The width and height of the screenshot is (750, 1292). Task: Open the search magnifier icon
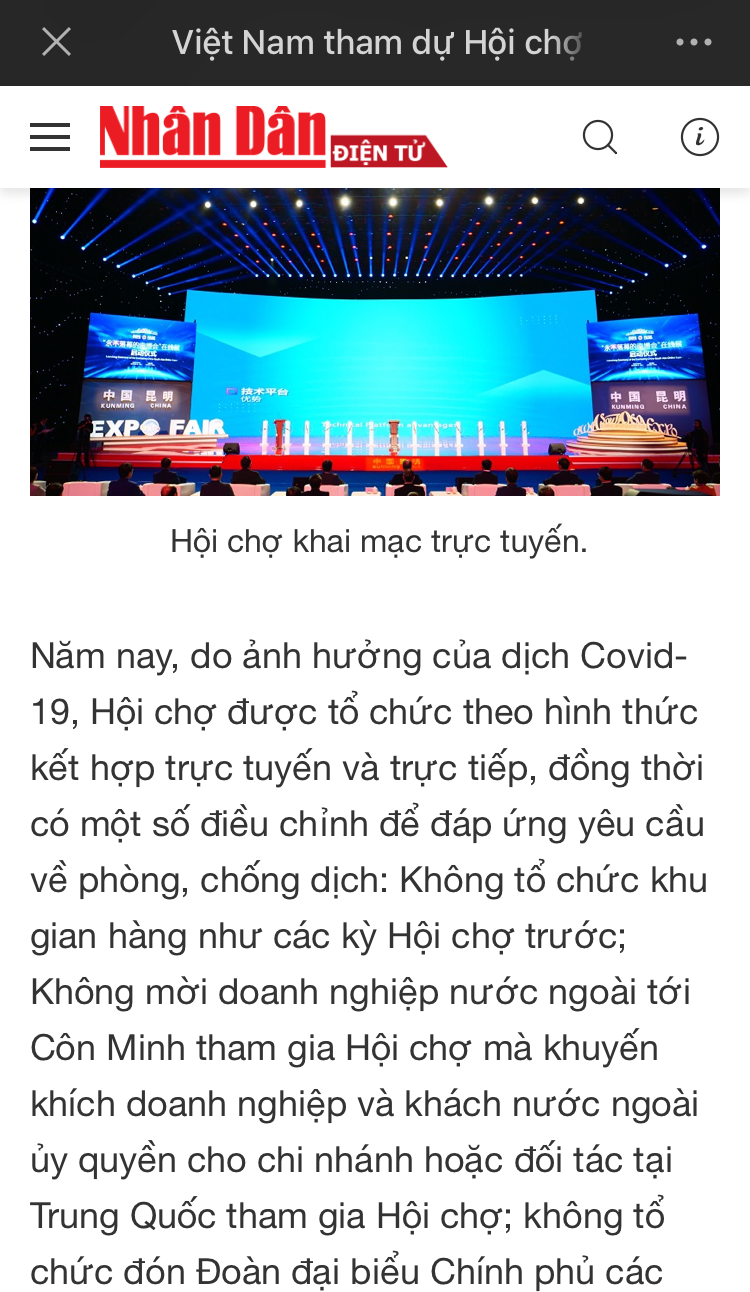tap(600, 137)
